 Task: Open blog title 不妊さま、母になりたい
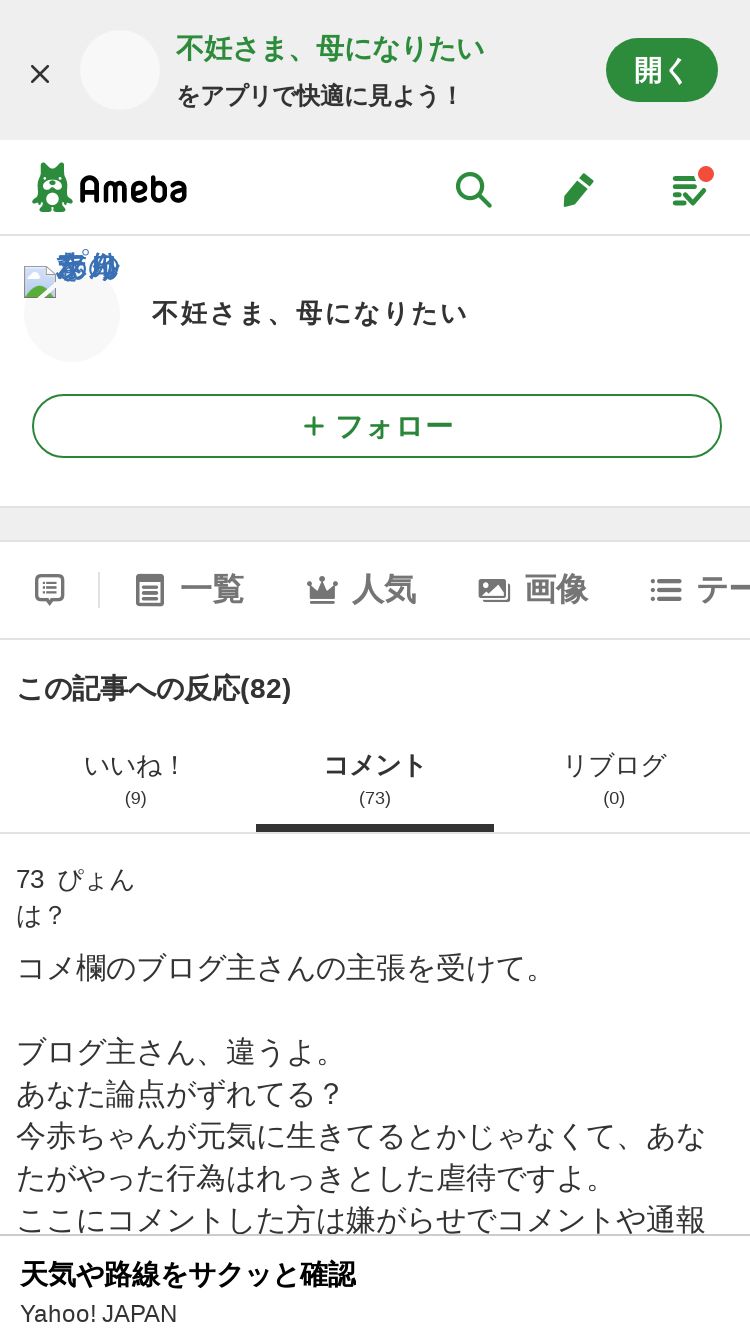pos(309,313)
